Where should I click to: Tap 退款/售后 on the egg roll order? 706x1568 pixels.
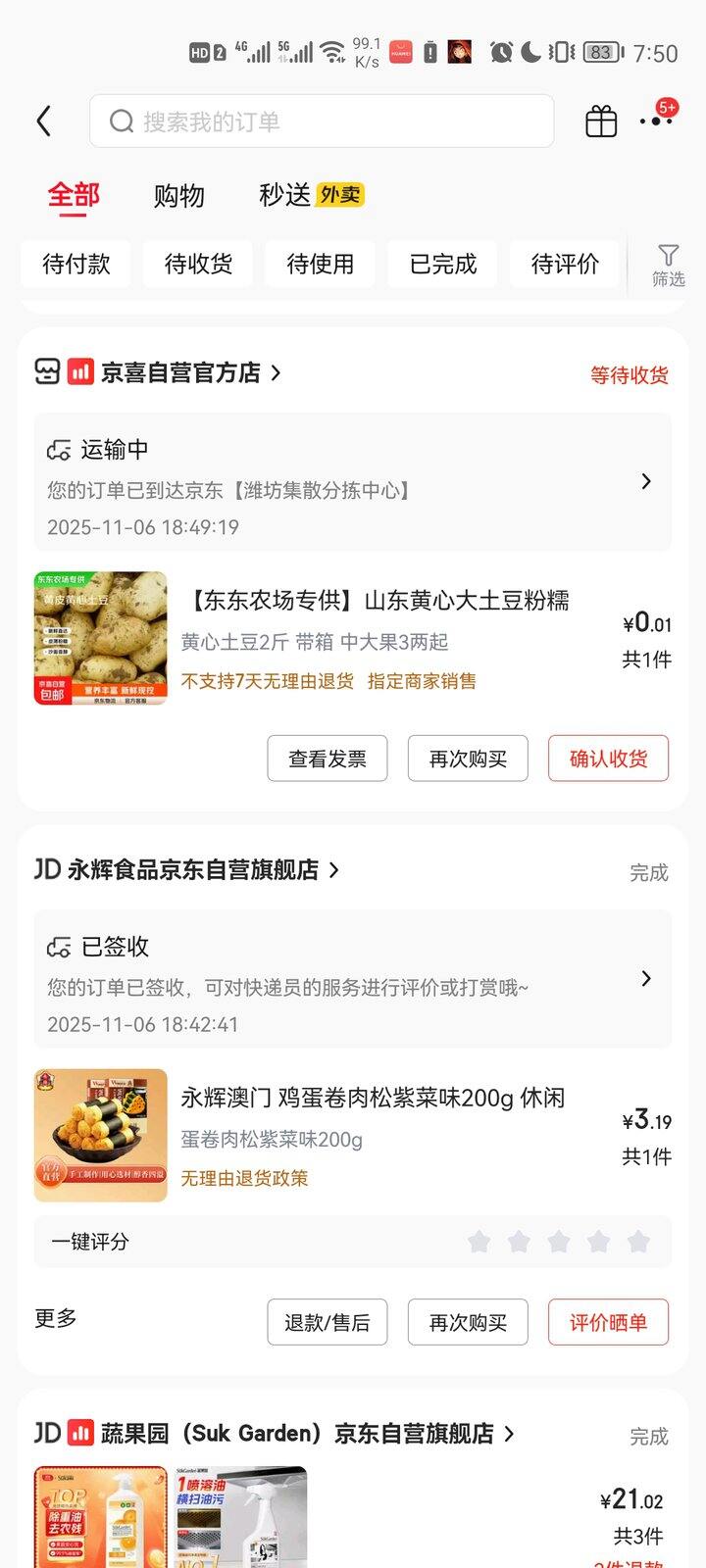(x=328, y=1323)
